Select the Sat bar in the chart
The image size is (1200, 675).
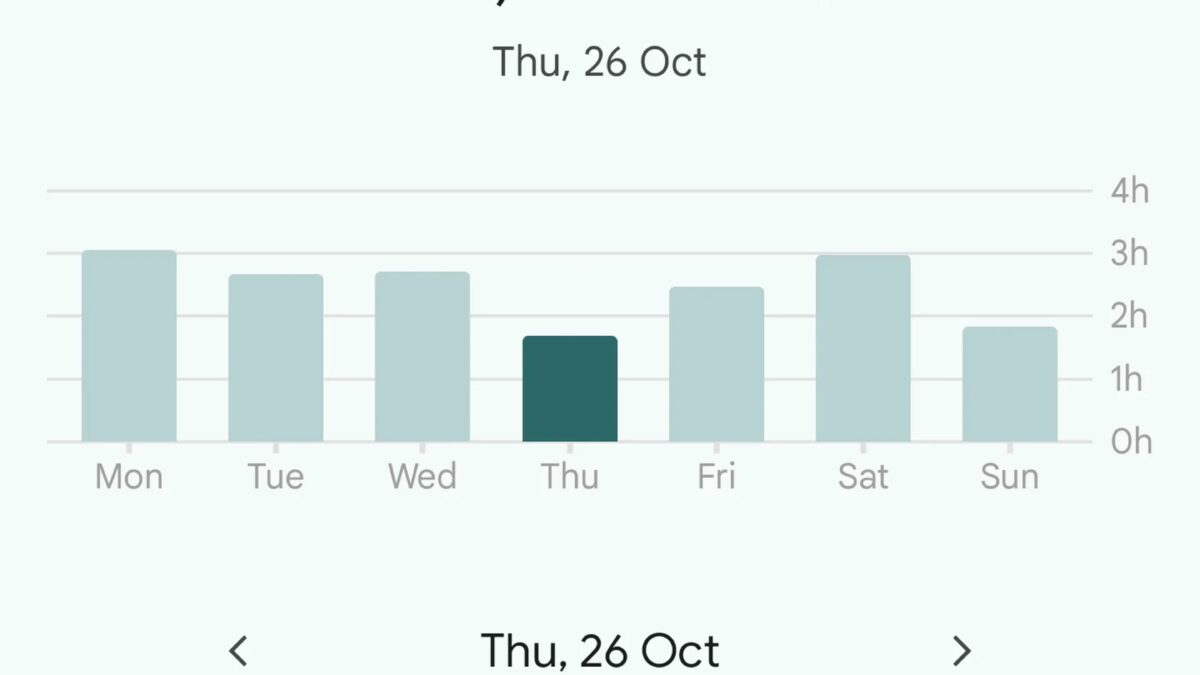pyautogui.click(x=863, y=348)
